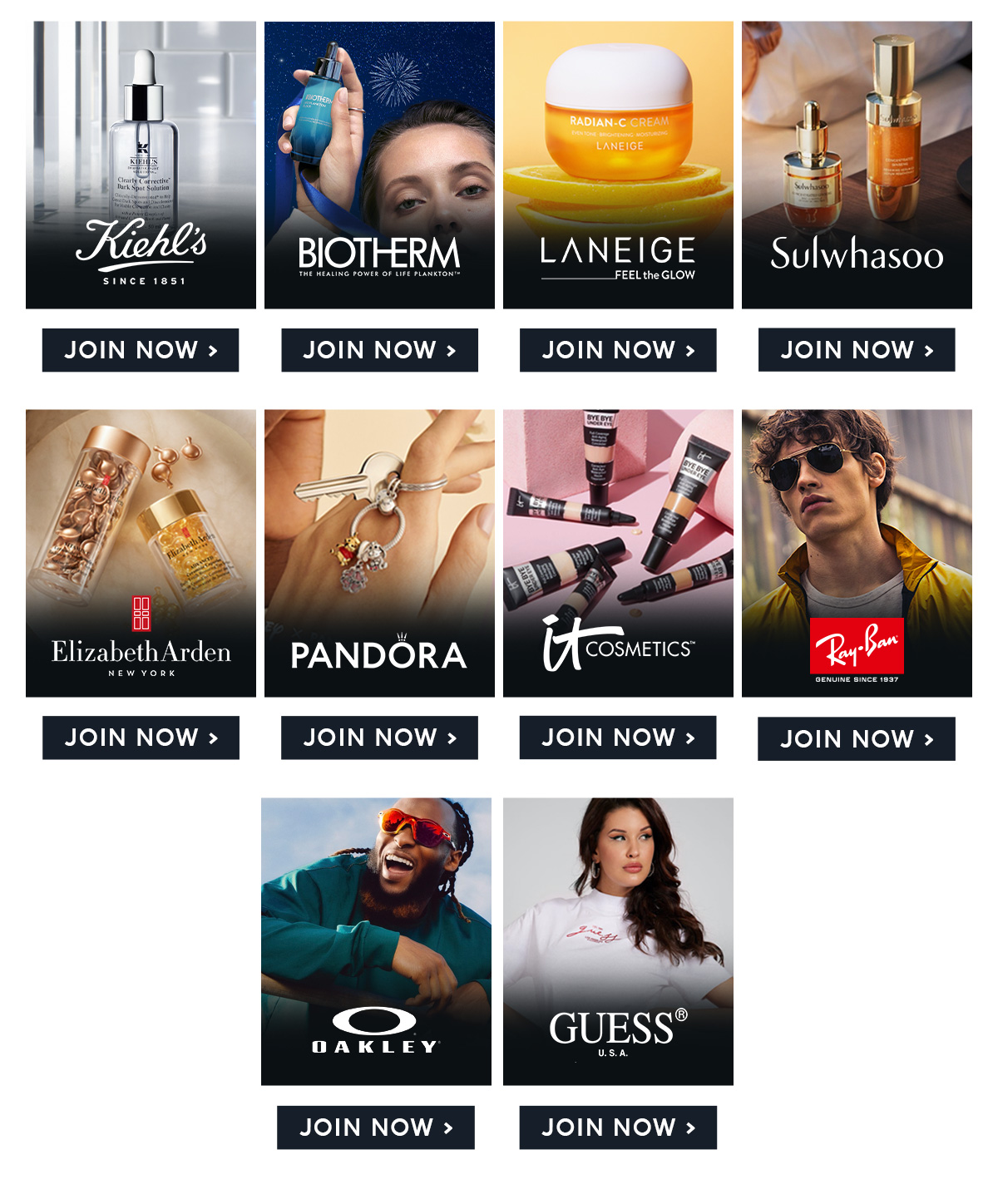The height and width of the screenshot is (1204, 998).
Task: Open the Pandora brand tile
Action: [379, 553]
